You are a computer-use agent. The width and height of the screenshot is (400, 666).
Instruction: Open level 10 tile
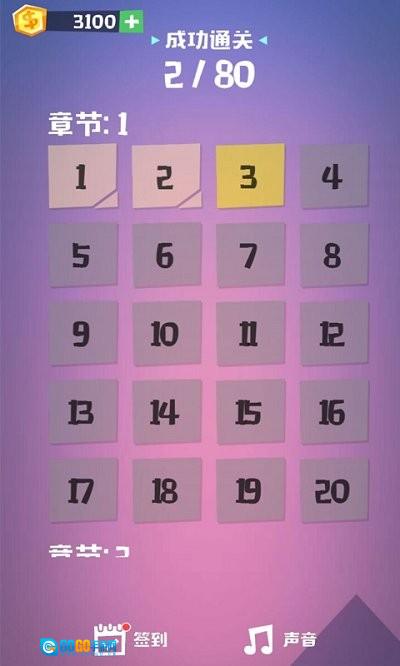(166, 333)
